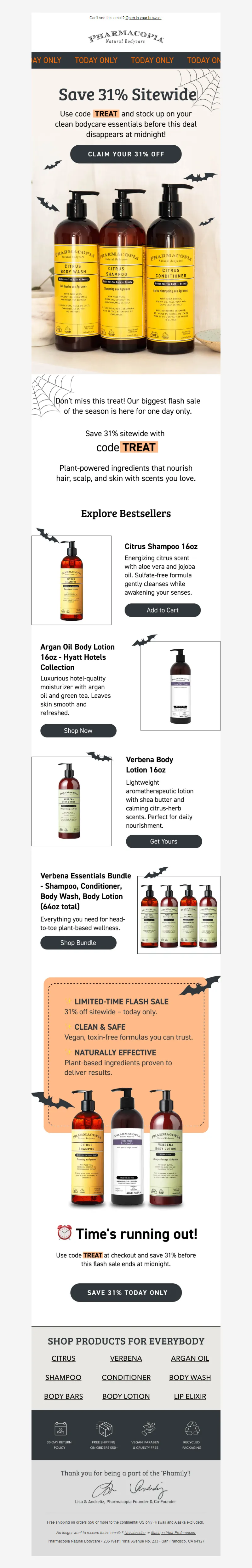Open the Citrus category link
Viewport: 252px width, 1568px height.
coord(63,1358)
